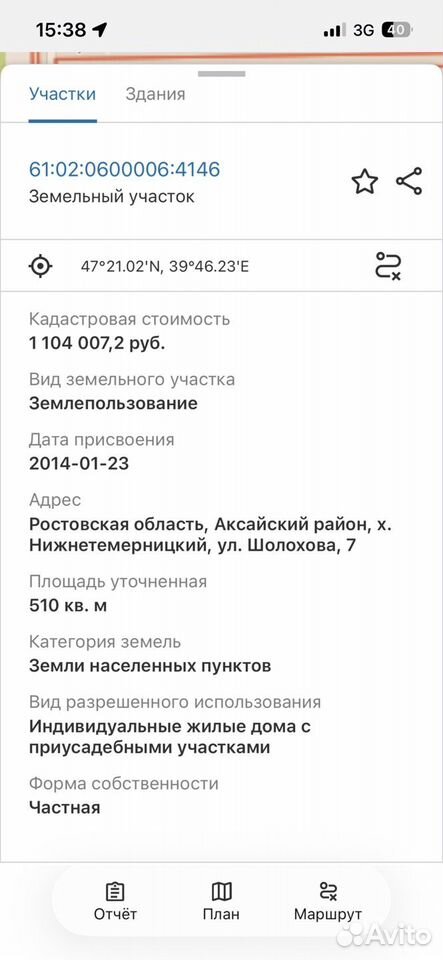This screenshot has width=443, height=960.
Task: Select the Участки tab
Action: pyautogui.click(x=62, y=94)
